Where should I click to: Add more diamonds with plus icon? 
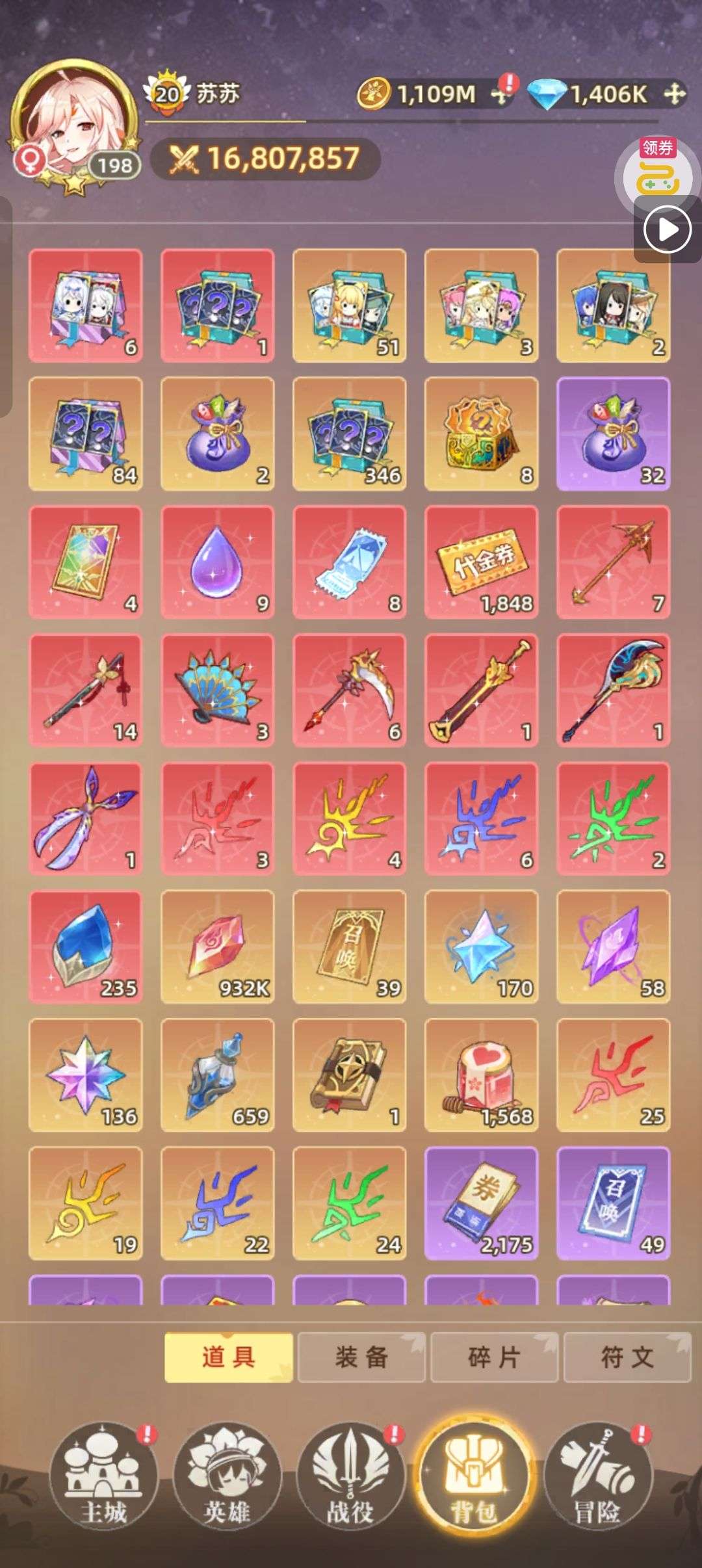(x=675, y=94)
